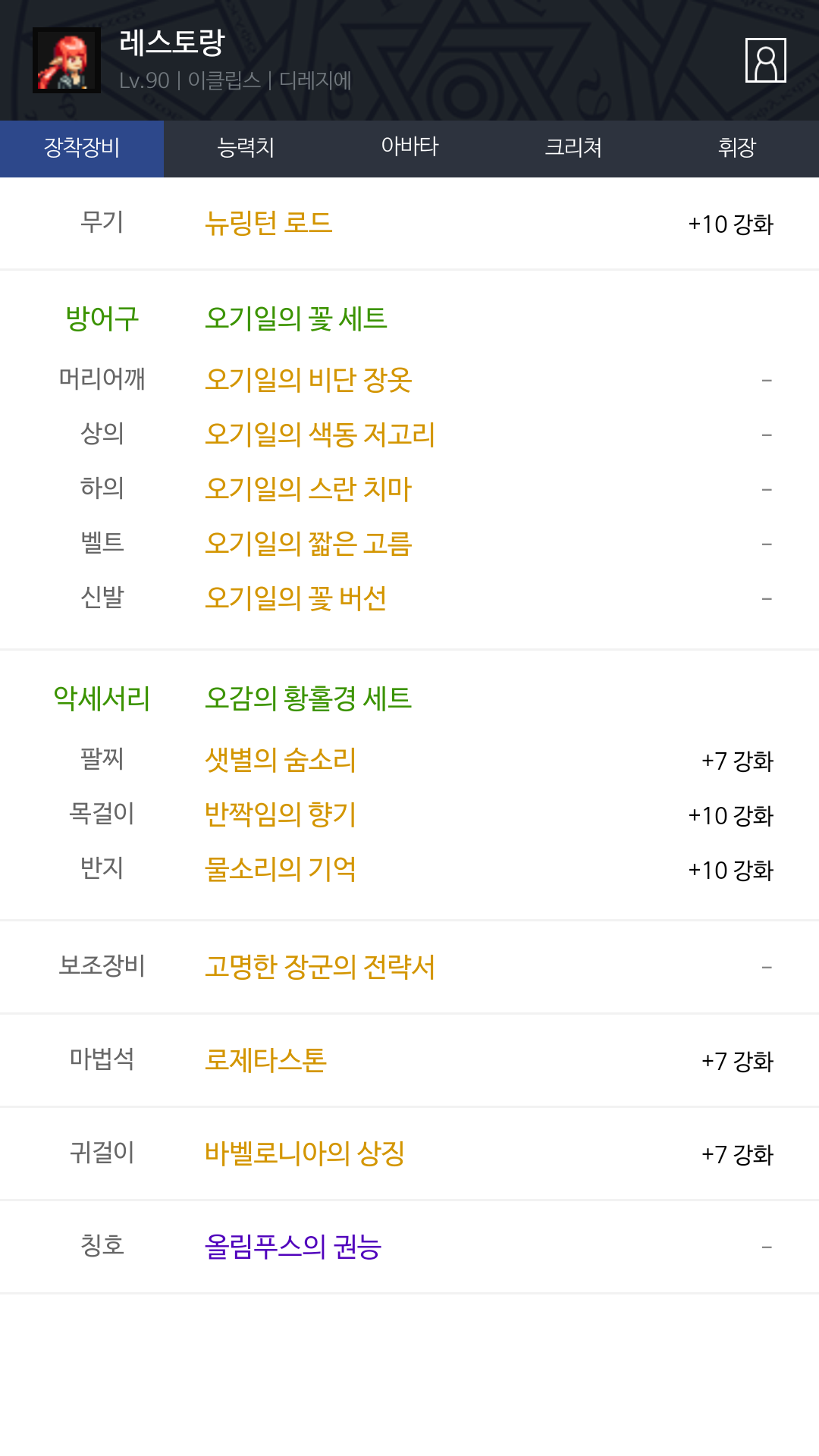Image resolution: width=819 pixels, height=1456 pixels.
Task: Open necklace item 반짝임의 향기
Action: pos(281,814)
